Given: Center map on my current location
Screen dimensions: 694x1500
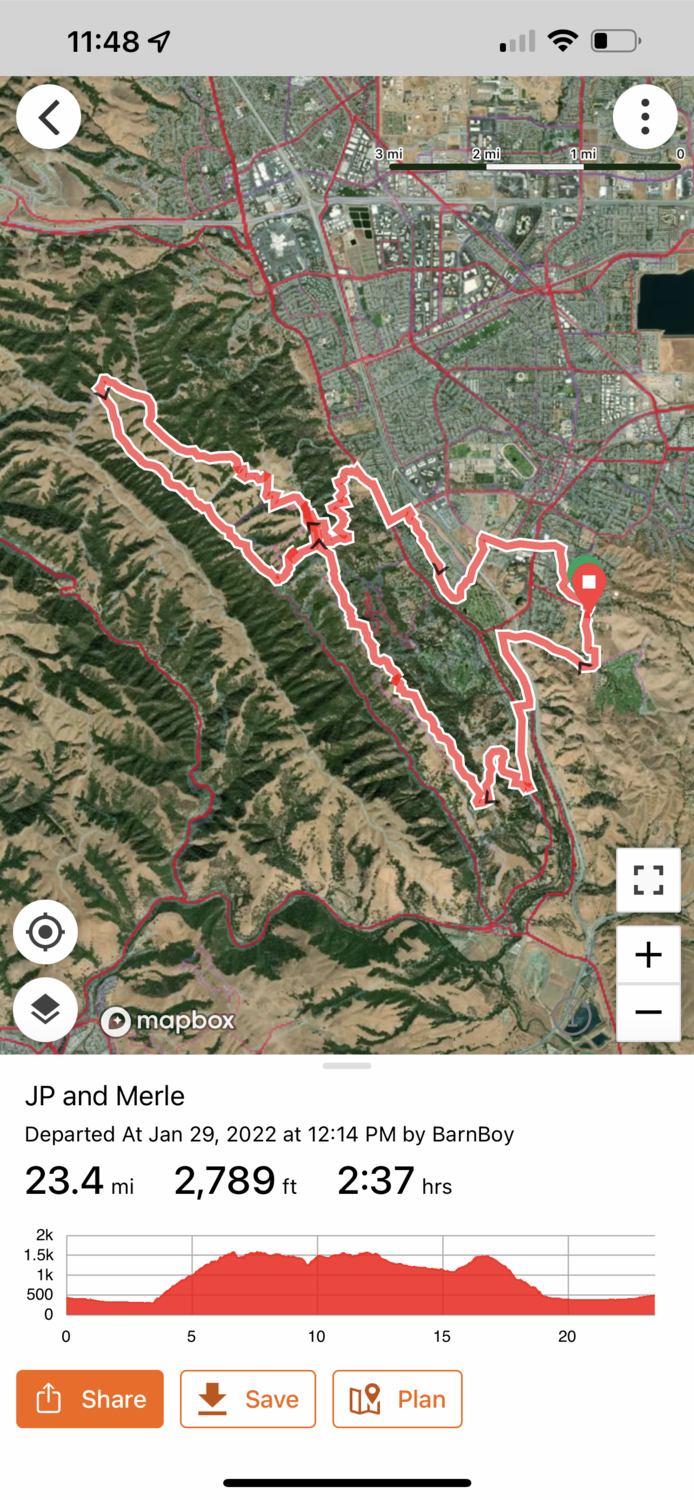Looking at the screenshot, I should coord(45,932).
